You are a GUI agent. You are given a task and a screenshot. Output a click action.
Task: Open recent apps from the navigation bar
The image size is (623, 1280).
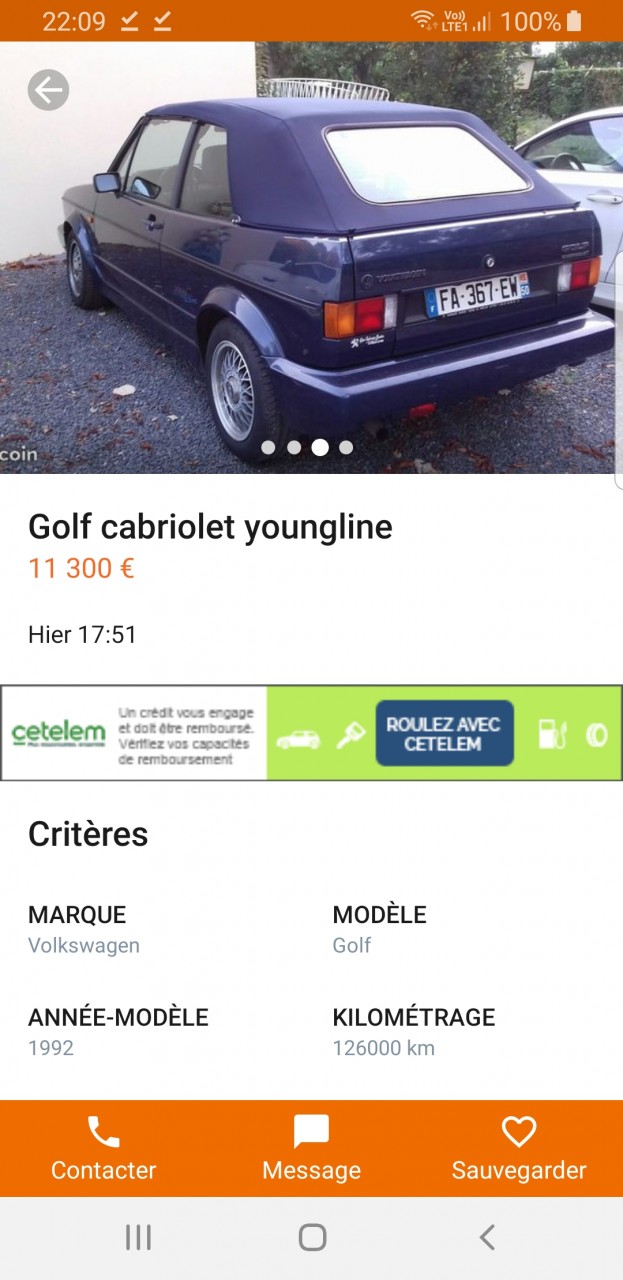[138, 1238]
